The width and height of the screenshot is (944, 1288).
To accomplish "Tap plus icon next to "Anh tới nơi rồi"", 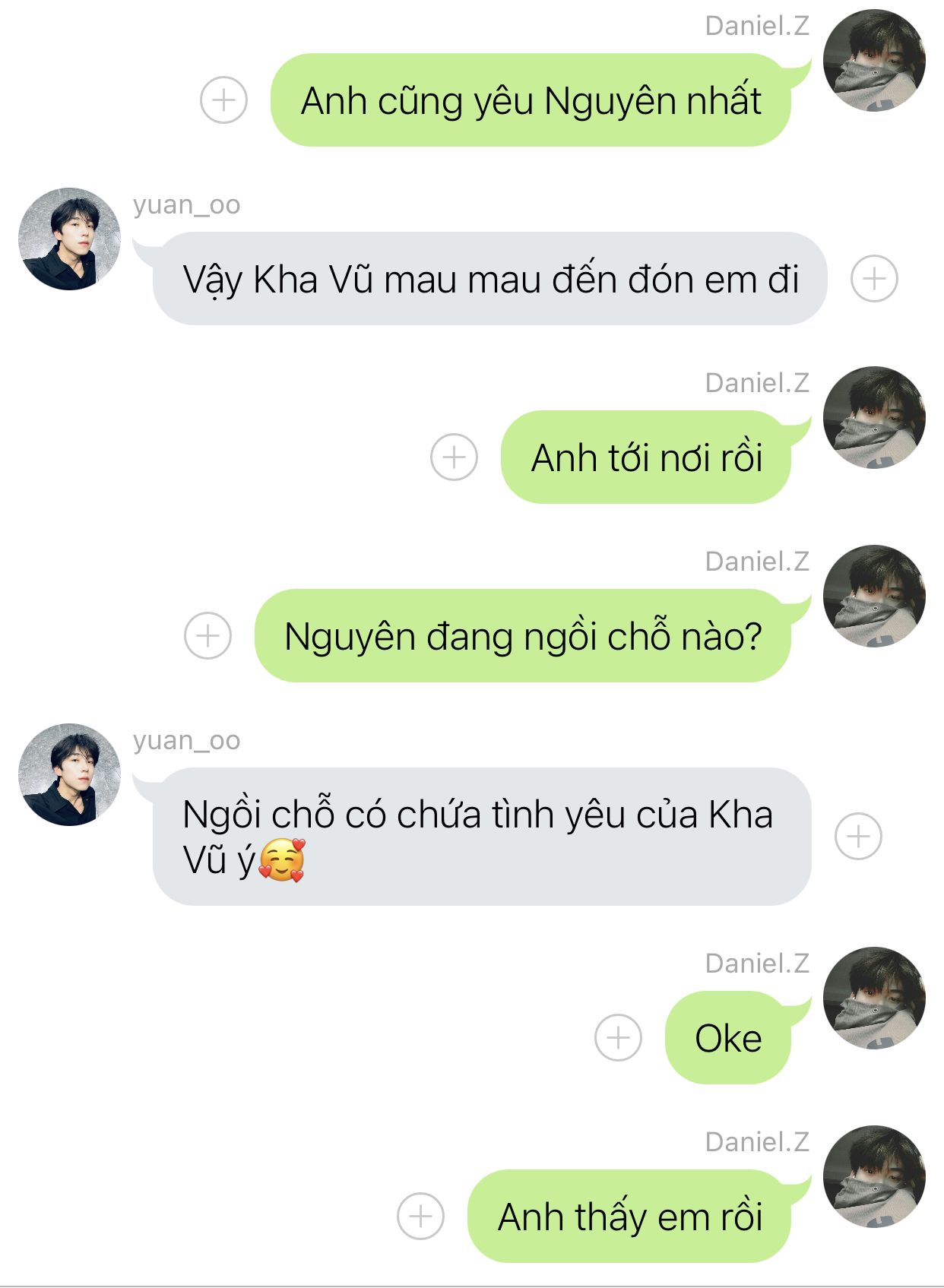I will [x=454, y=457].
